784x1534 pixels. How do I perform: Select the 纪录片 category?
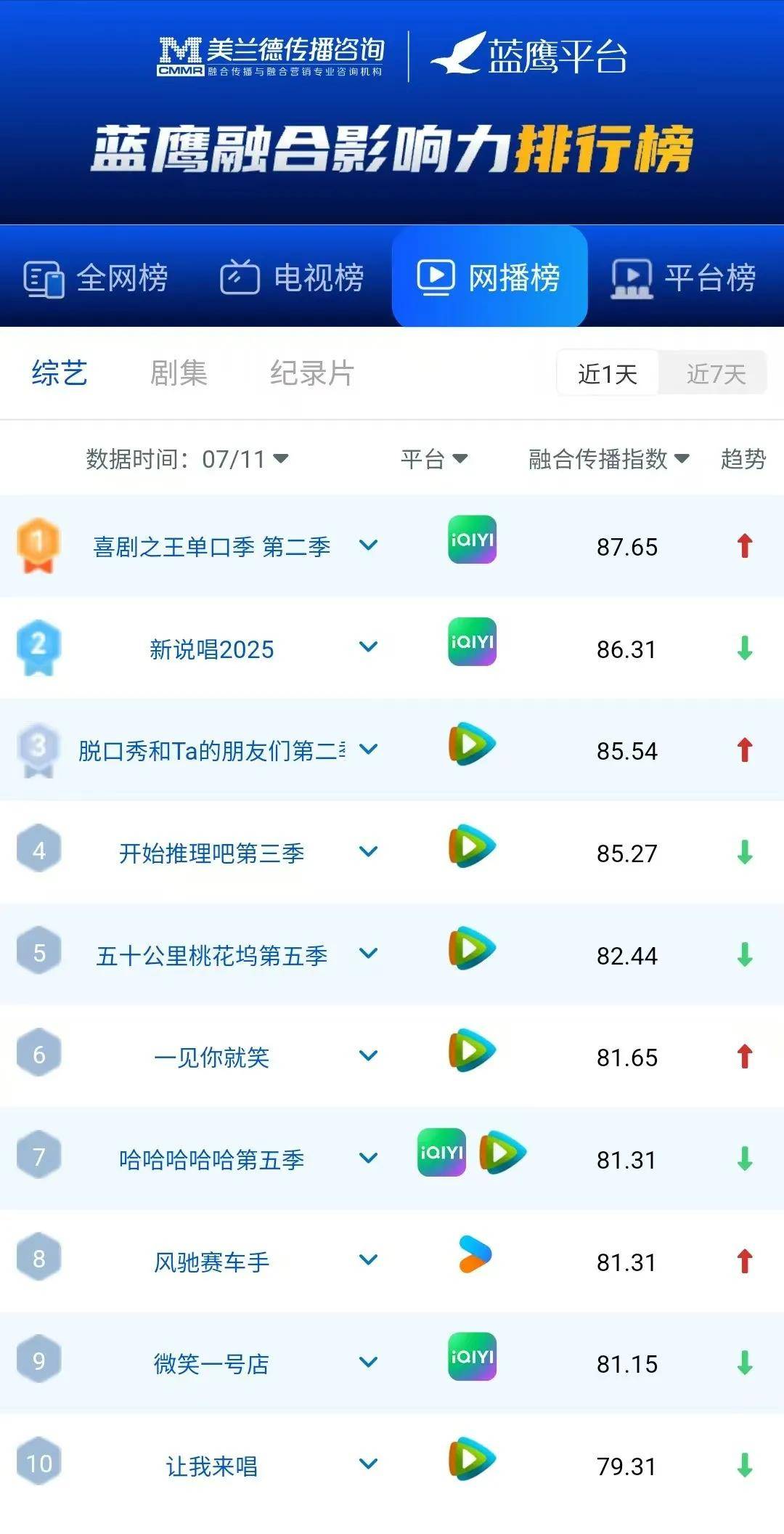[x=312, y=373]
